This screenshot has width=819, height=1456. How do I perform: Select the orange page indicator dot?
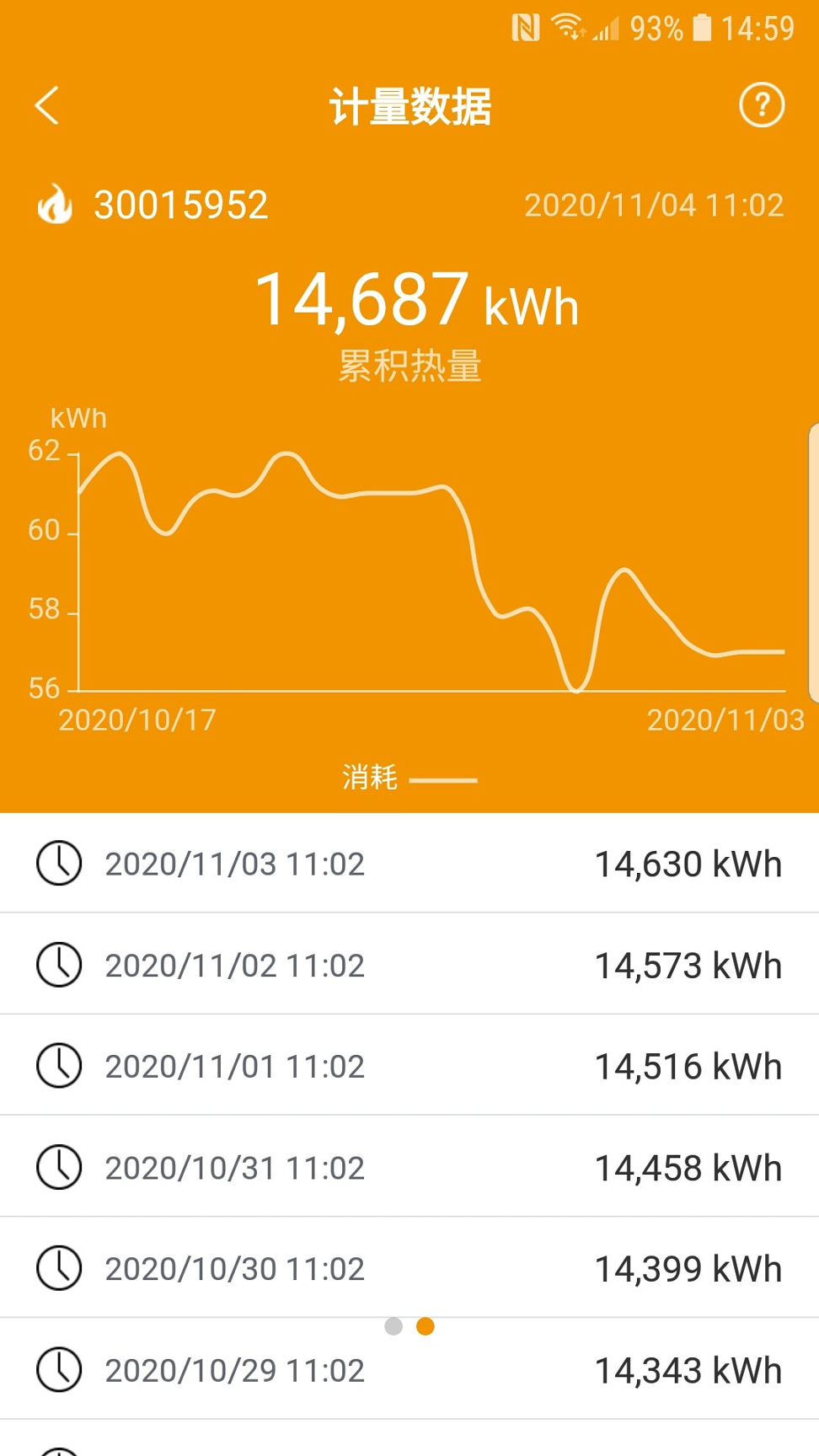pyautogui.click(x=425, y=1325)
